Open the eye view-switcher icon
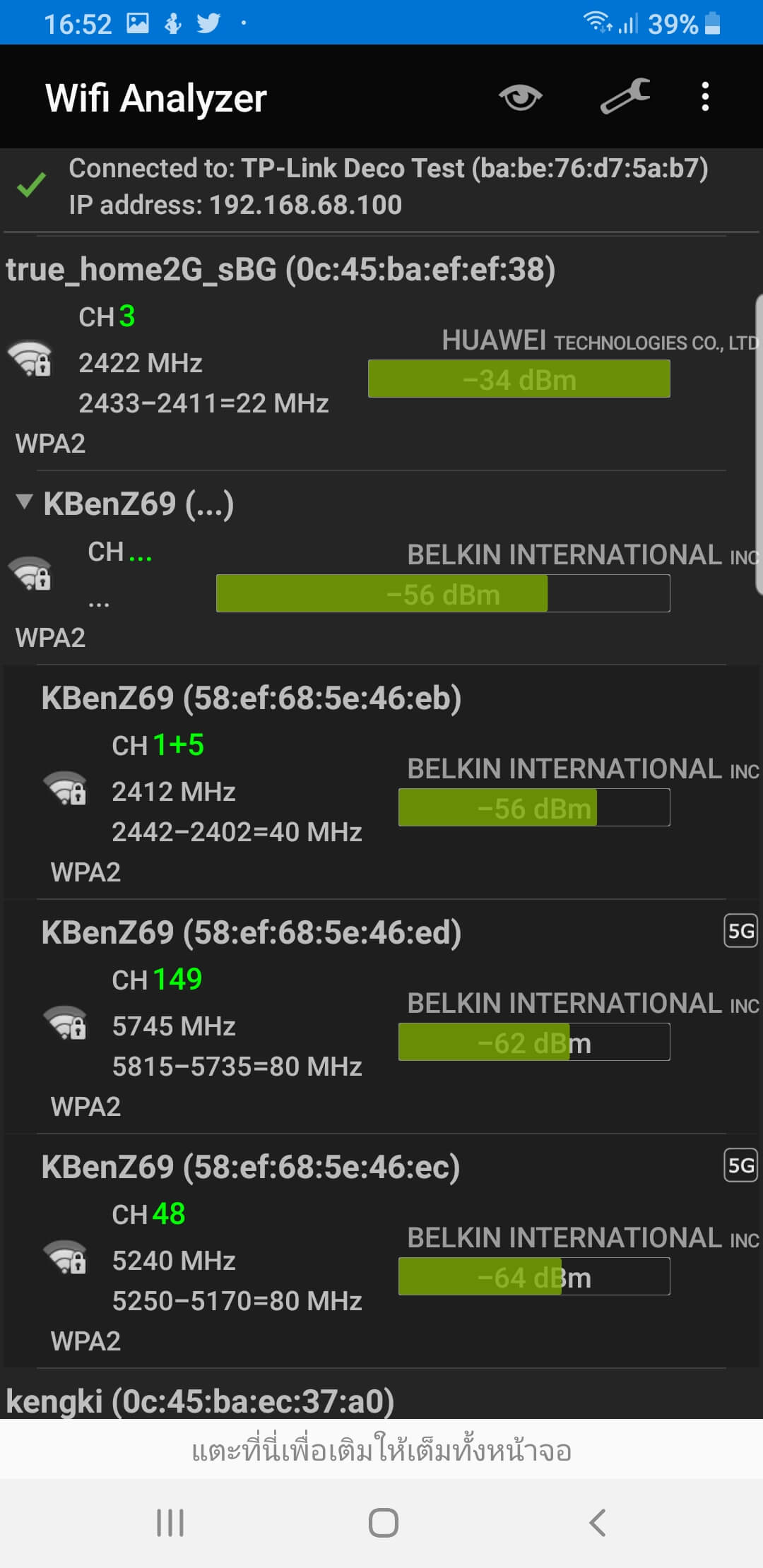 [x=520, y=97]
